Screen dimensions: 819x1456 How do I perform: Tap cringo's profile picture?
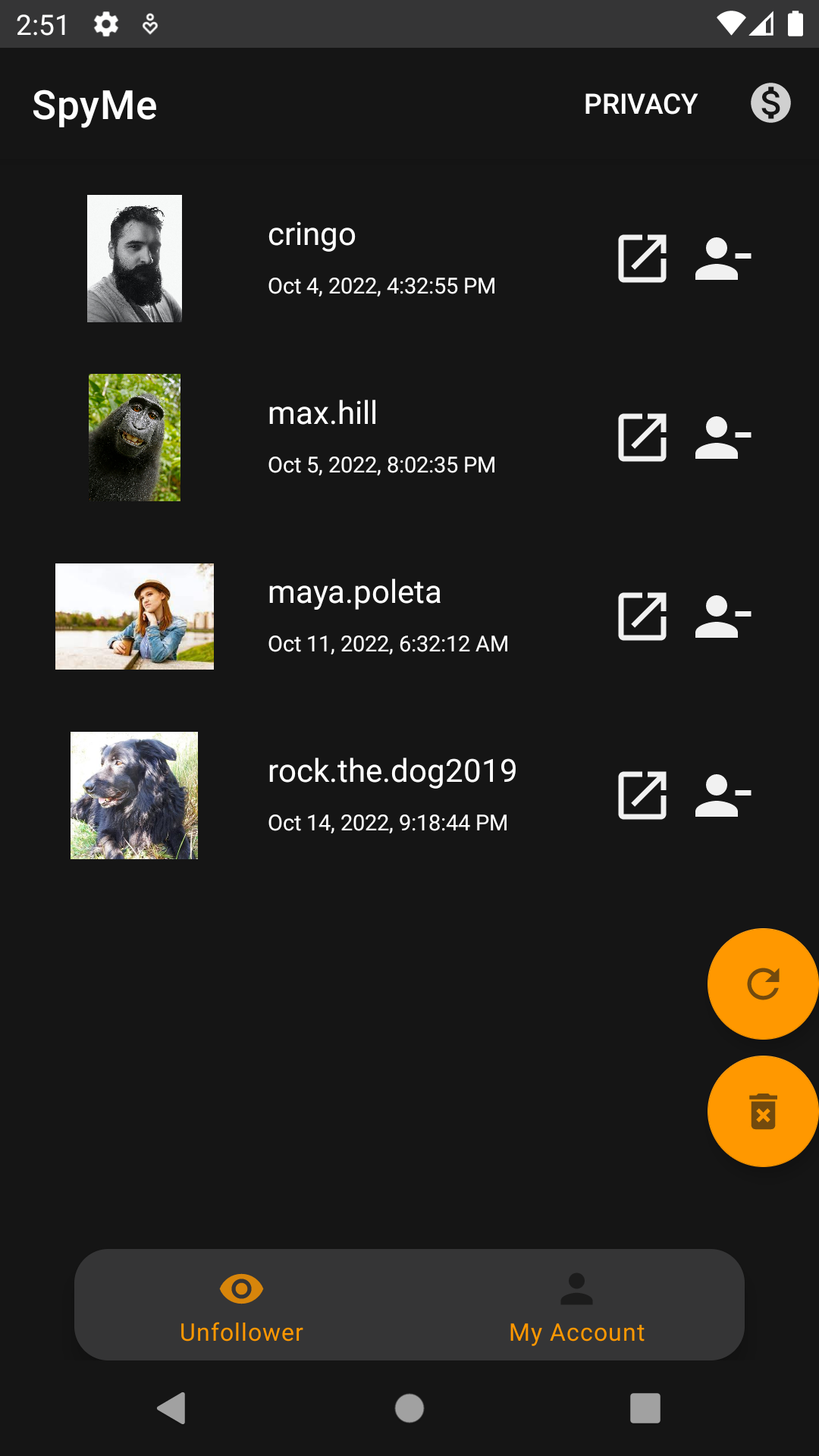coord(134,259)
